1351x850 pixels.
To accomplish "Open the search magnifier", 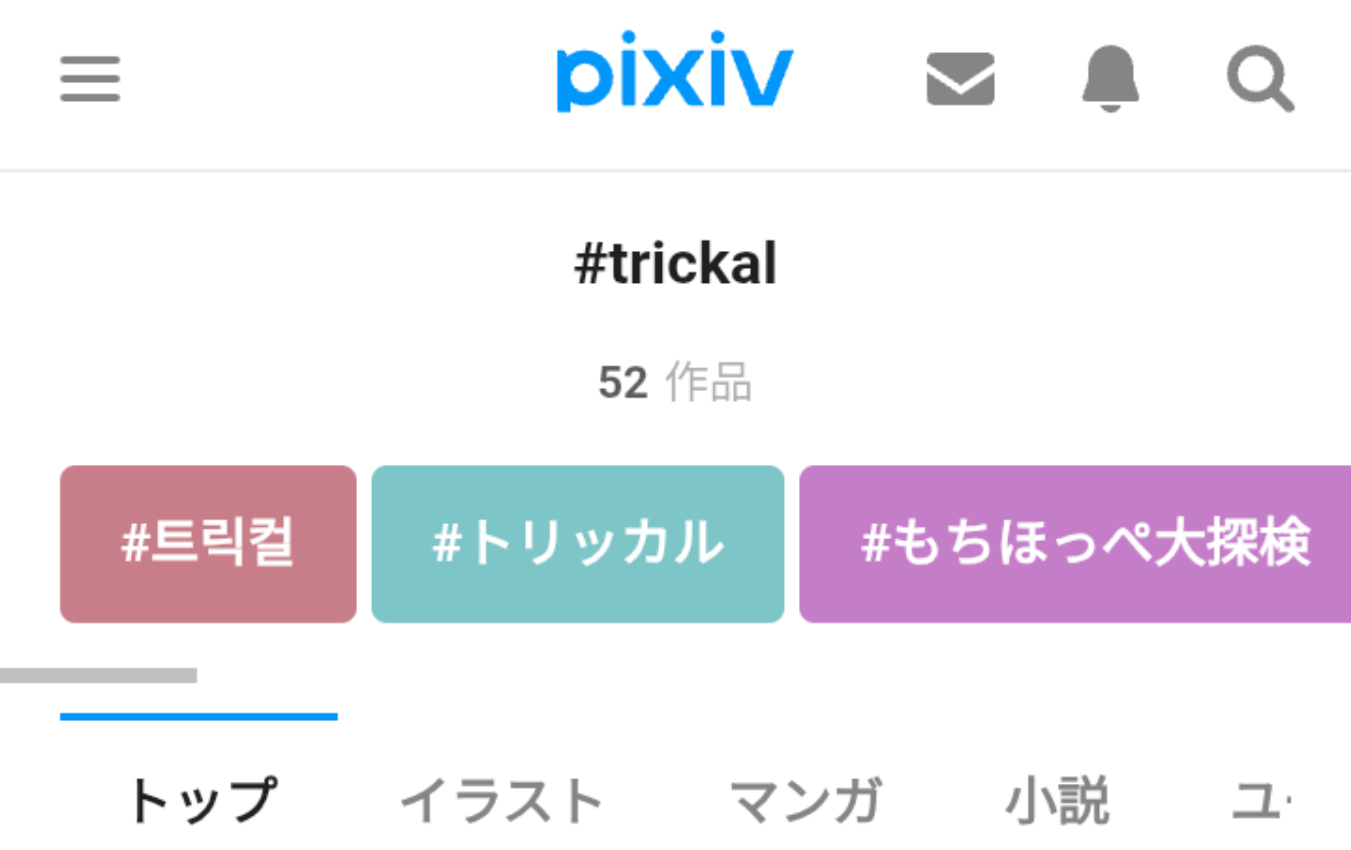I will [x=1260, y=79].
